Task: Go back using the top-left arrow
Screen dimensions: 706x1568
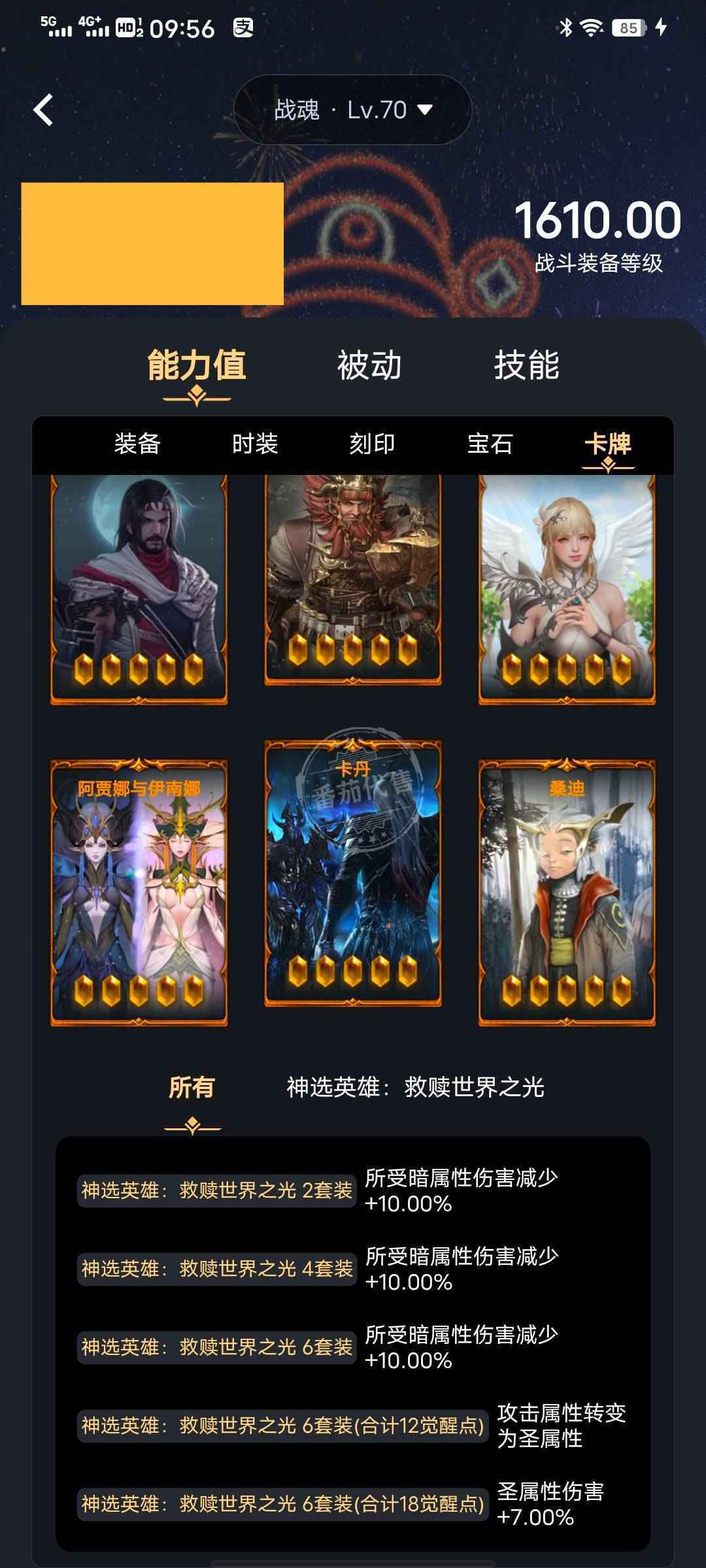Action: (x=43, y=110)
